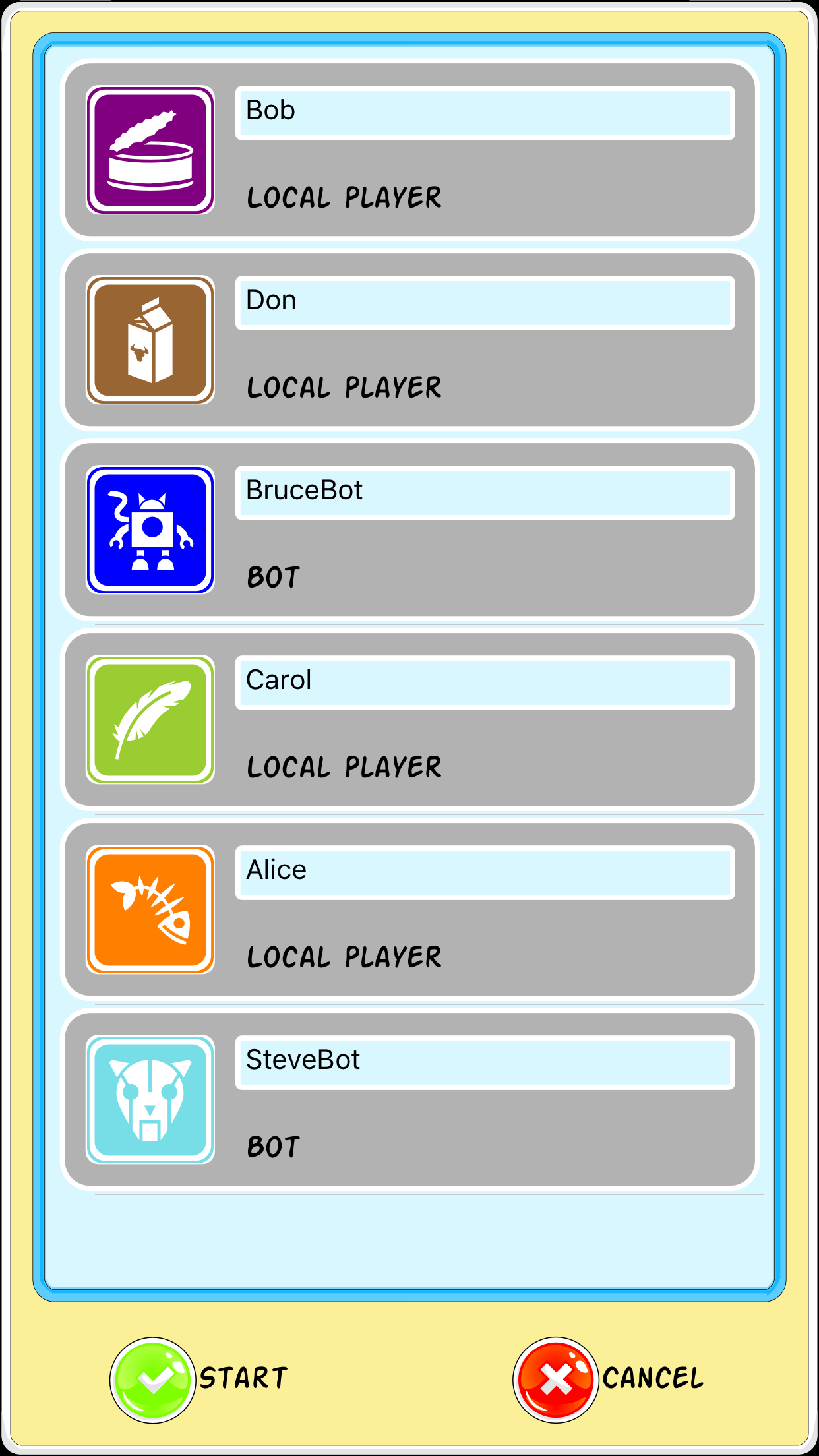Edit the Carol name field
819x1456 pixels.
click(x=485, y=682)
